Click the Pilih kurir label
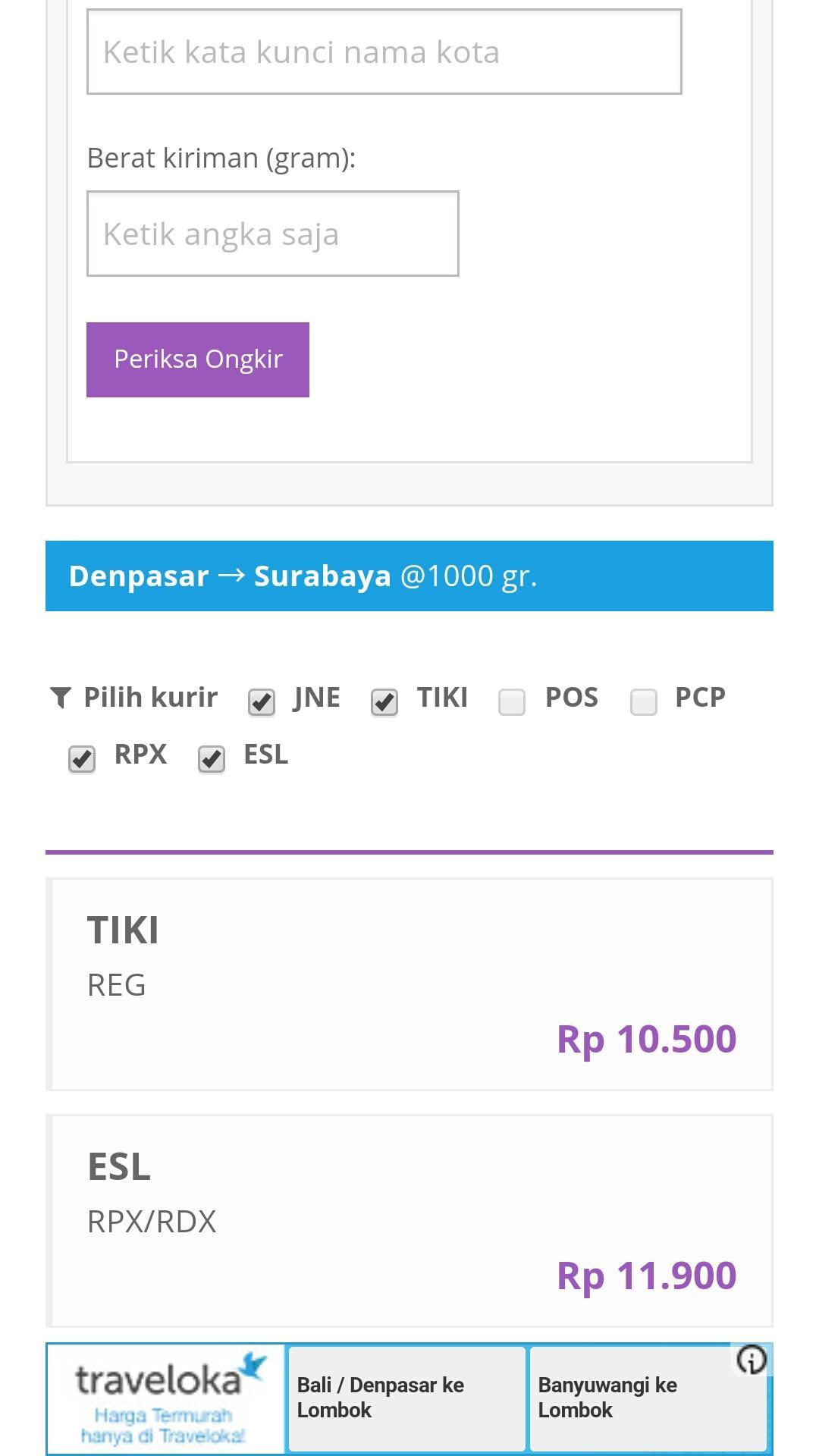The width and height of the screenshot is (819, 1456). [149, 697]
